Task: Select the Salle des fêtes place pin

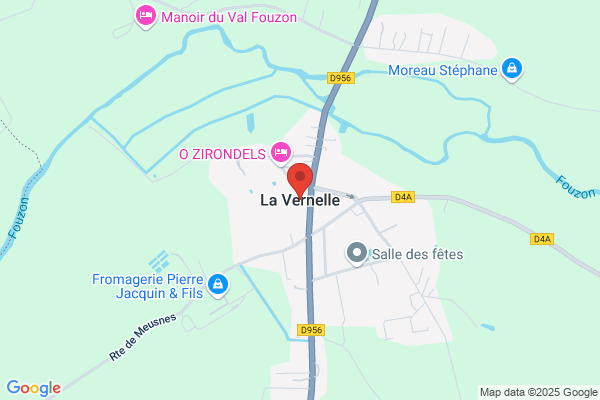Action: (x=357, y=254)
